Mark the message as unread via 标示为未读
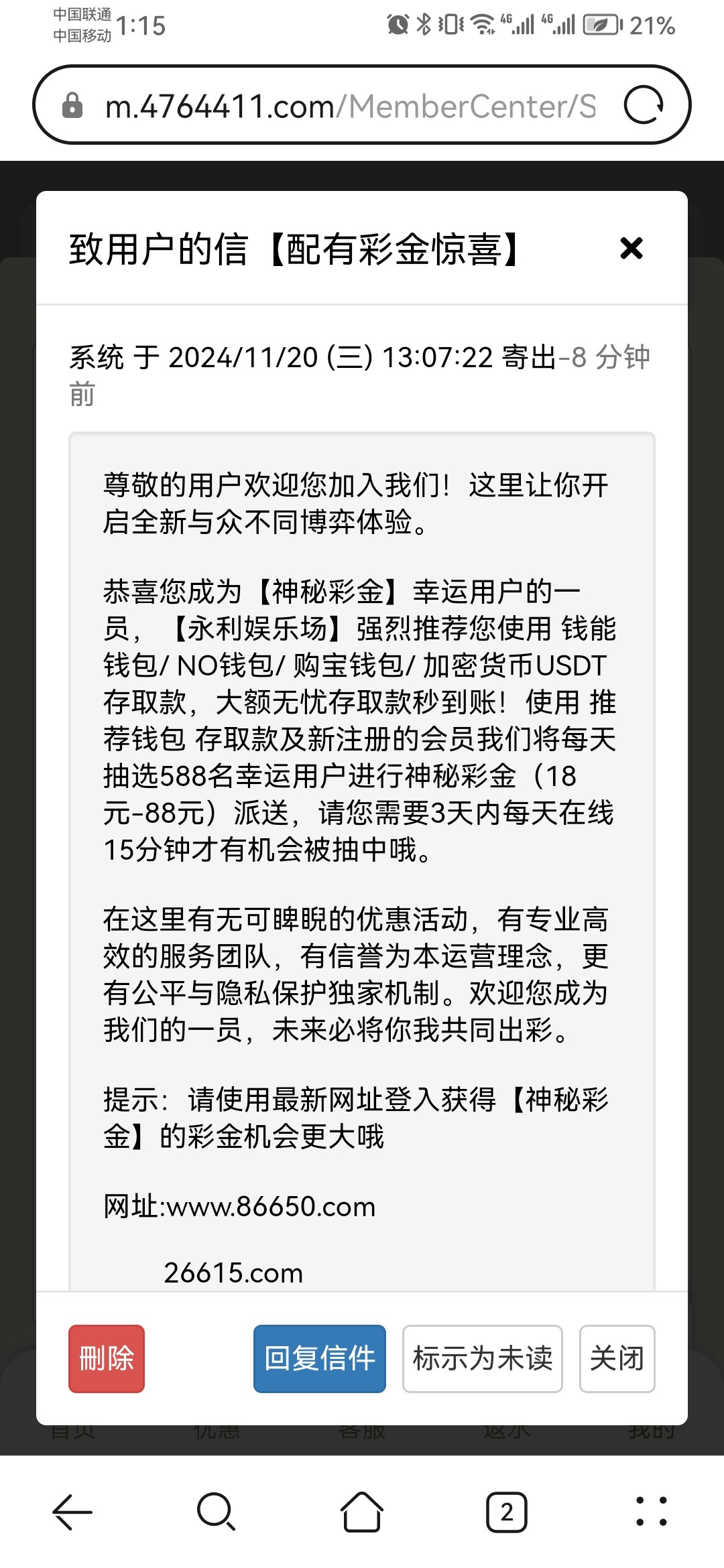The height and width of the screenshot is (1568, 724). [483, 1359]
